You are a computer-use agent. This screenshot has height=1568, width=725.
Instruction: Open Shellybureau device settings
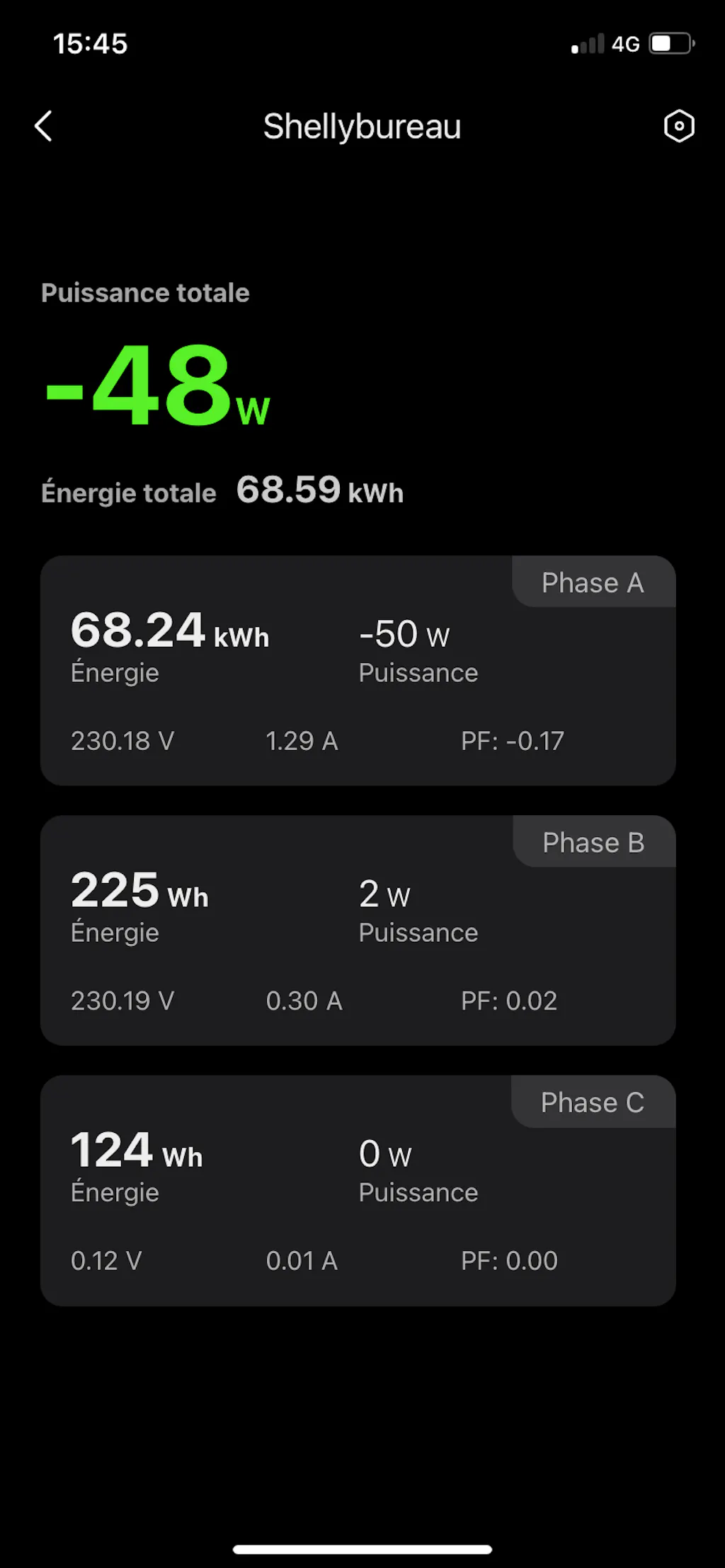(678, 127)
